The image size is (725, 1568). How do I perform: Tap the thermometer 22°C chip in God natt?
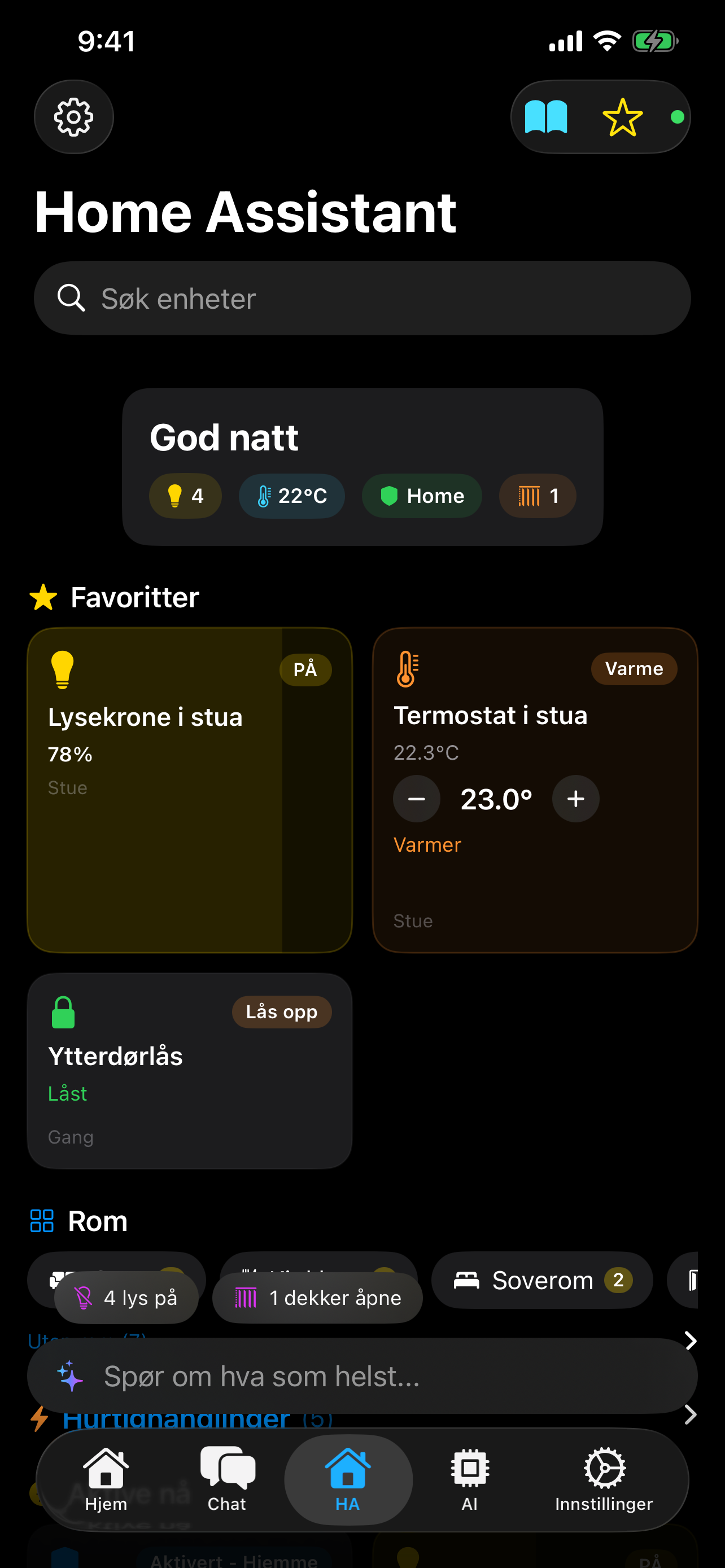(291, 496)
